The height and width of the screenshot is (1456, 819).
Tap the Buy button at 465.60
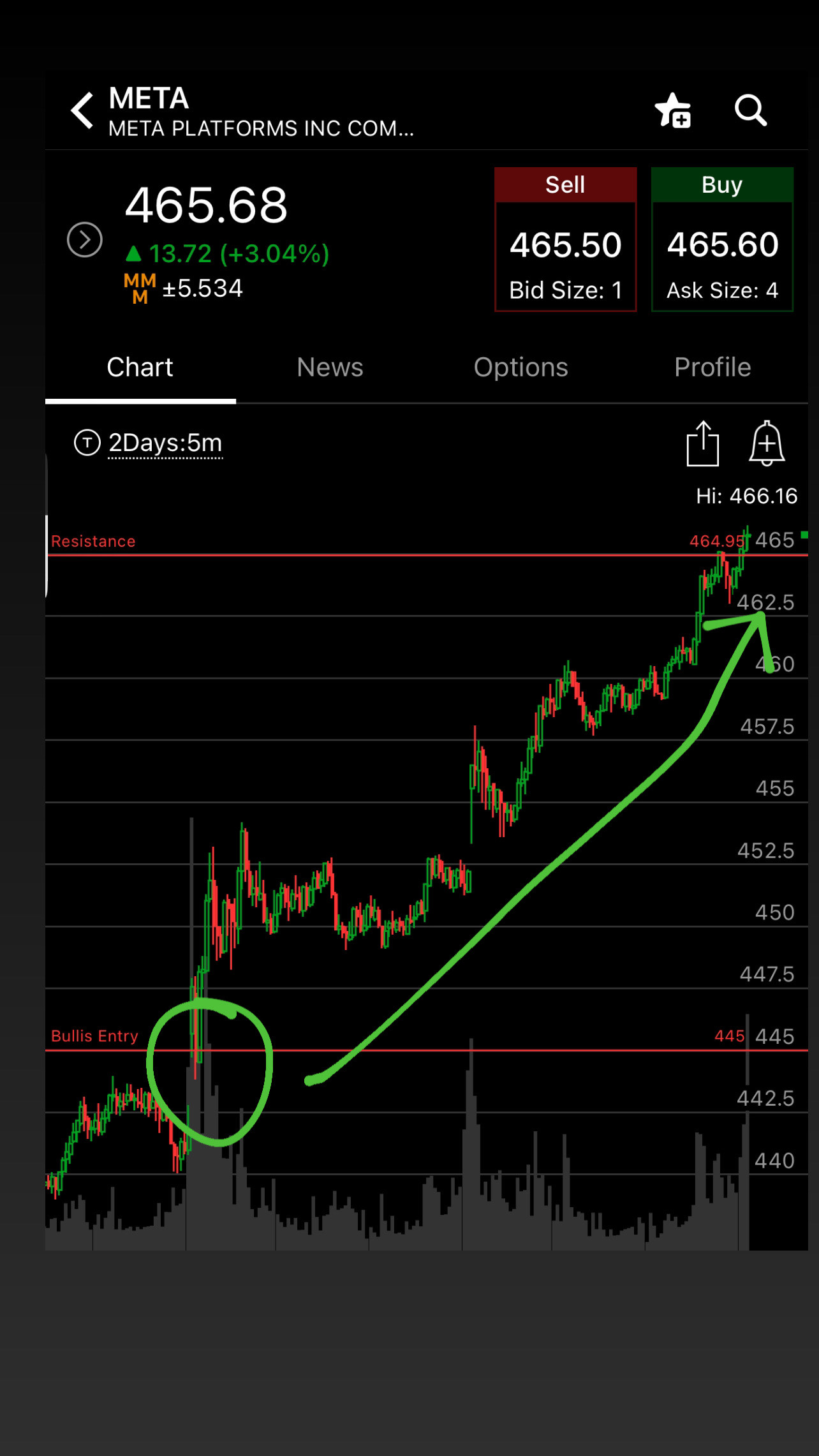pyautogui.click(x=722, y=239)
